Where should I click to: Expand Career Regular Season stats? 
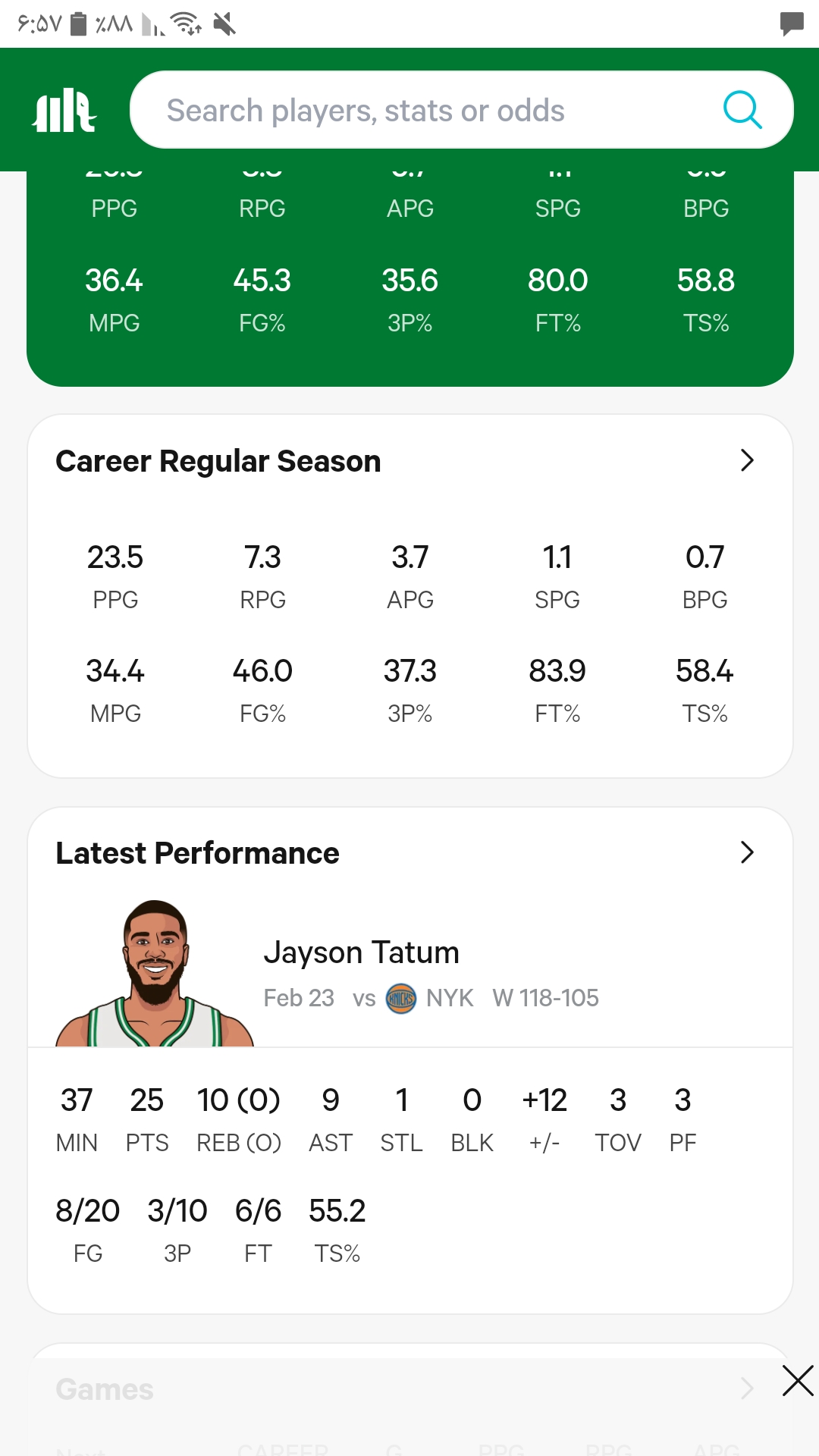click(746, 460)
